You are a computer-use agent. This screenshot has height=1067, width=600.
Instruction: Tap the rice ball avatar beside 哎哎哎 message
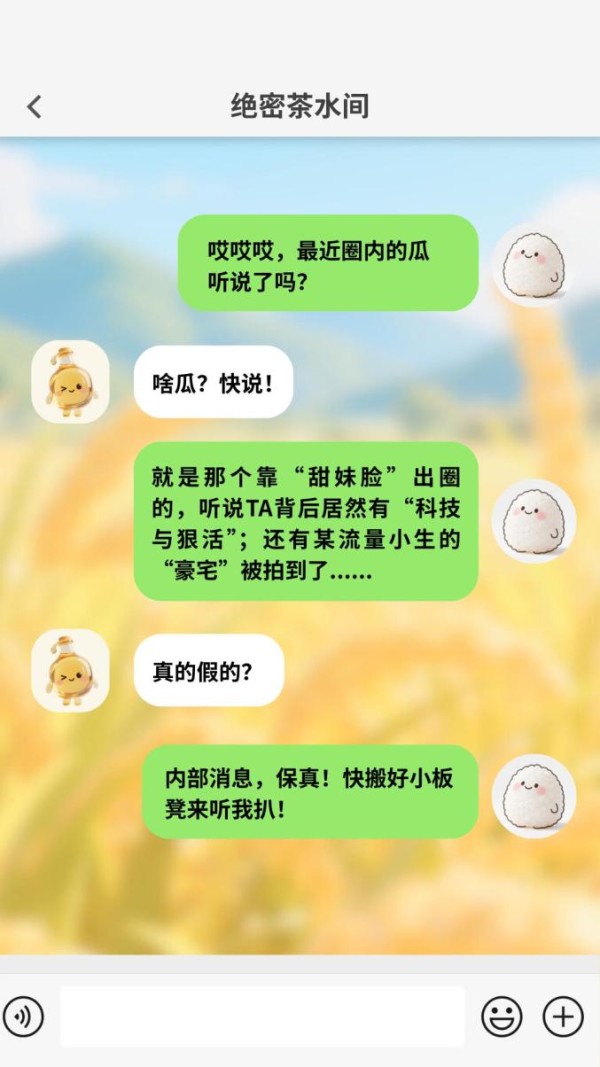pyautogui.click(x=533, y=266)
